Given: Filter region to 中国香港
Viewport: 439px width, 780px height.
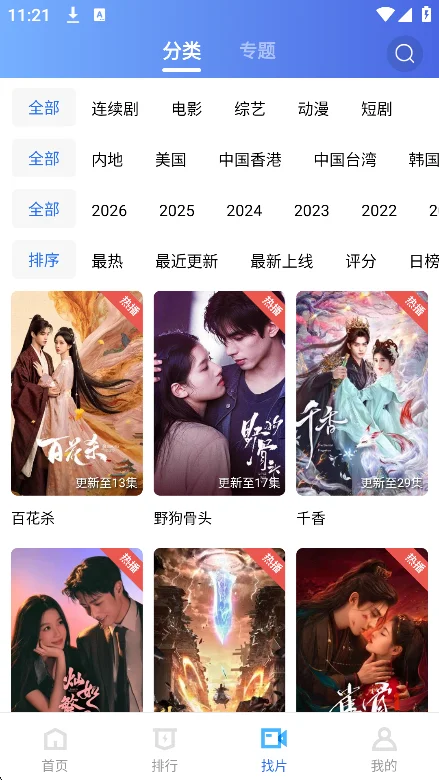Looking at the screenshot, I should (x=250, y=160).
